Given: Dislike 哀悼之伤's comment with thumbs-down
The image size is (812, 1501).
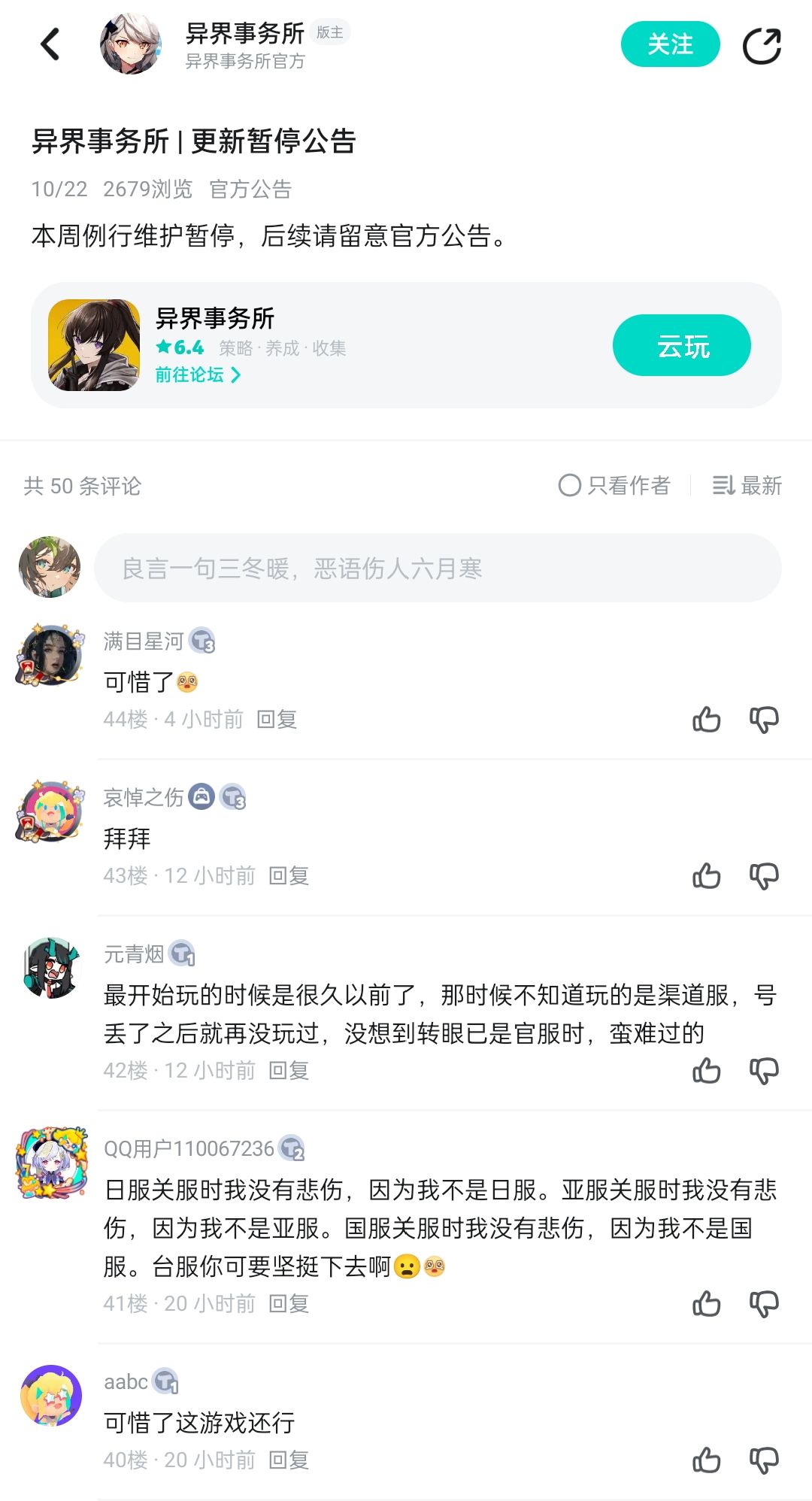Looking at the screenshot, I should [764, 876].
